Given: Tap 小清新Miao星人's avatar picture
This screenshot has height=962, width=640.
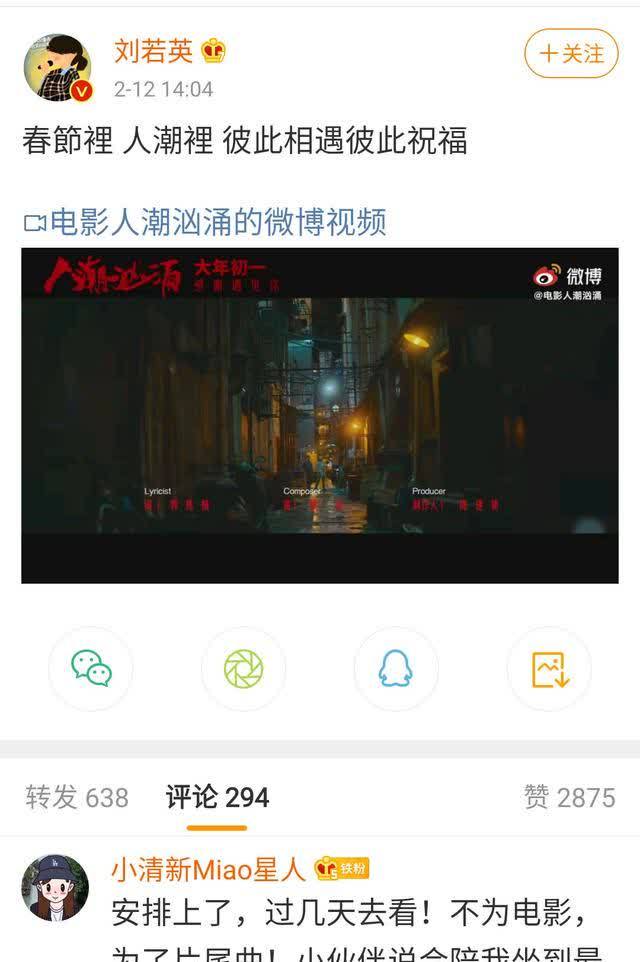Looking at the screenshot, I should pos(55,888).
